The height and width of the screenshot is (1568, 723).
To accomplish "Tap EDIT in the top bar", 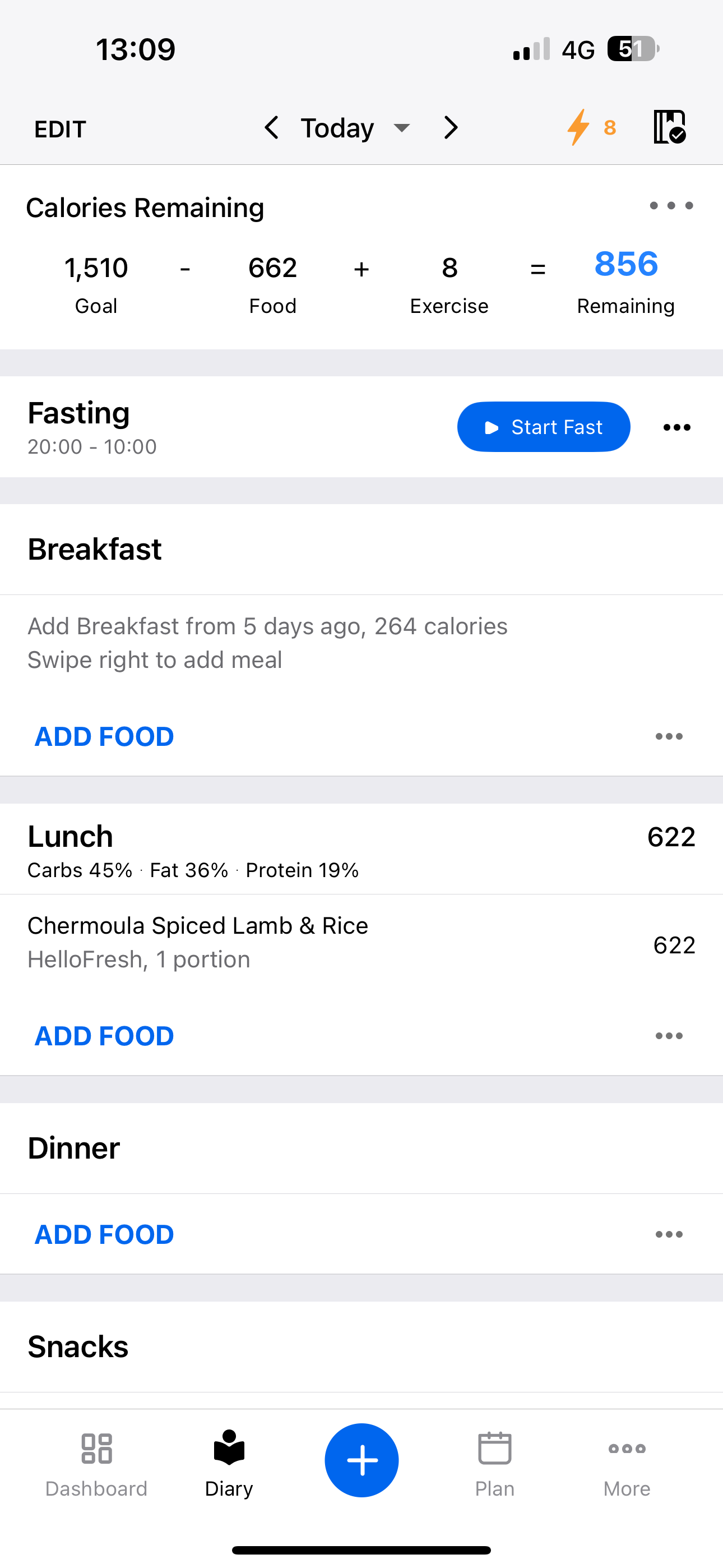I will coord(61,129).
